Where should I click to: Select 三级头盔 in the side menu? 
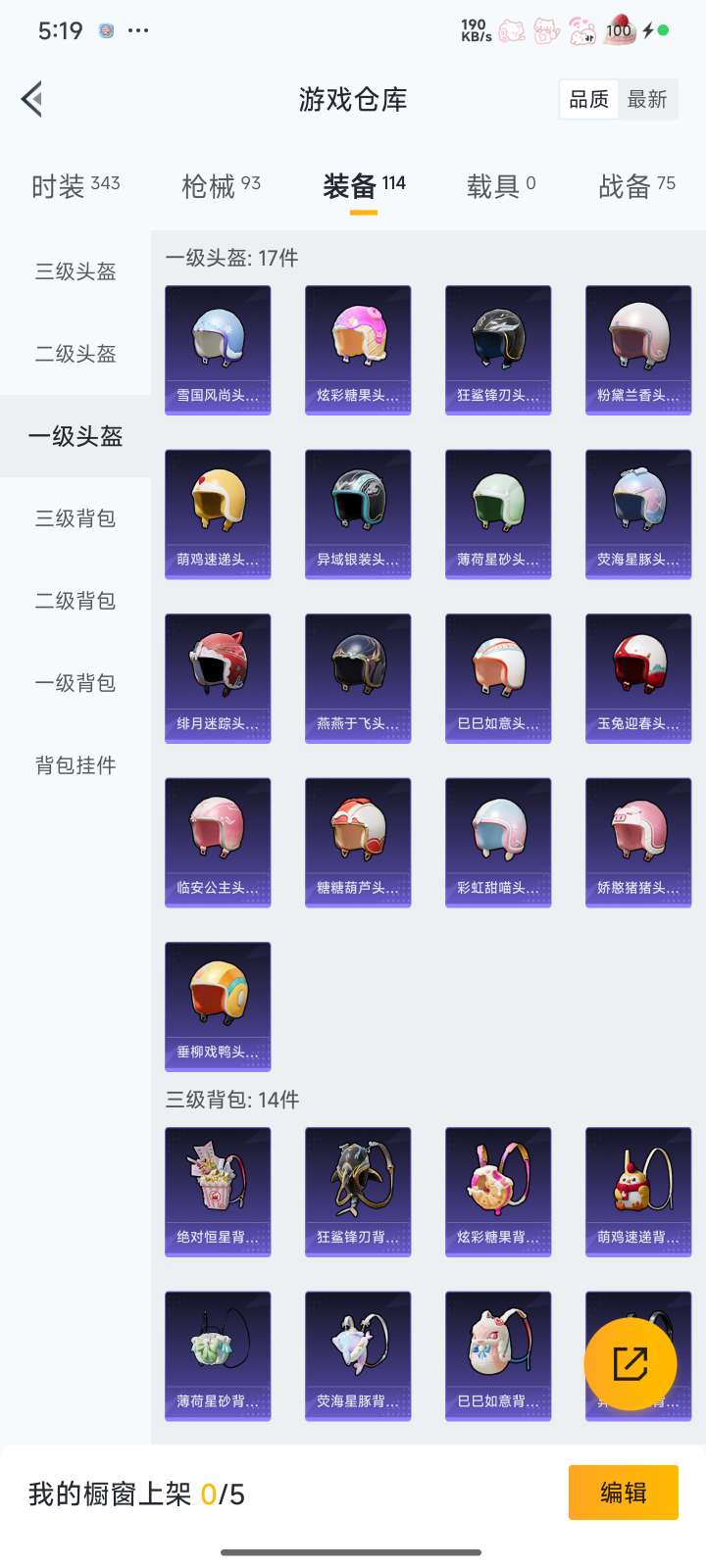click(76, 271)
